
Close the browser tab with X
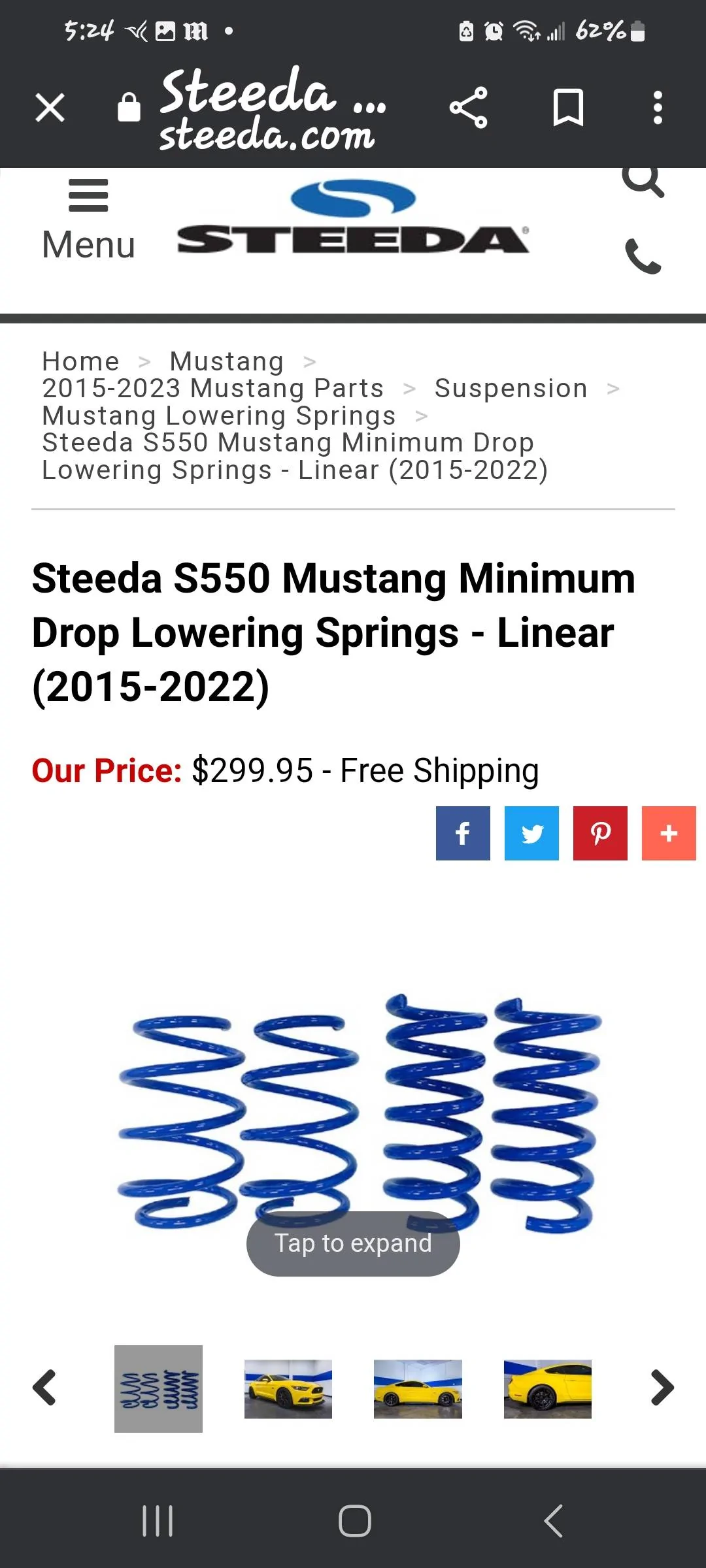[x=50, y=107]
